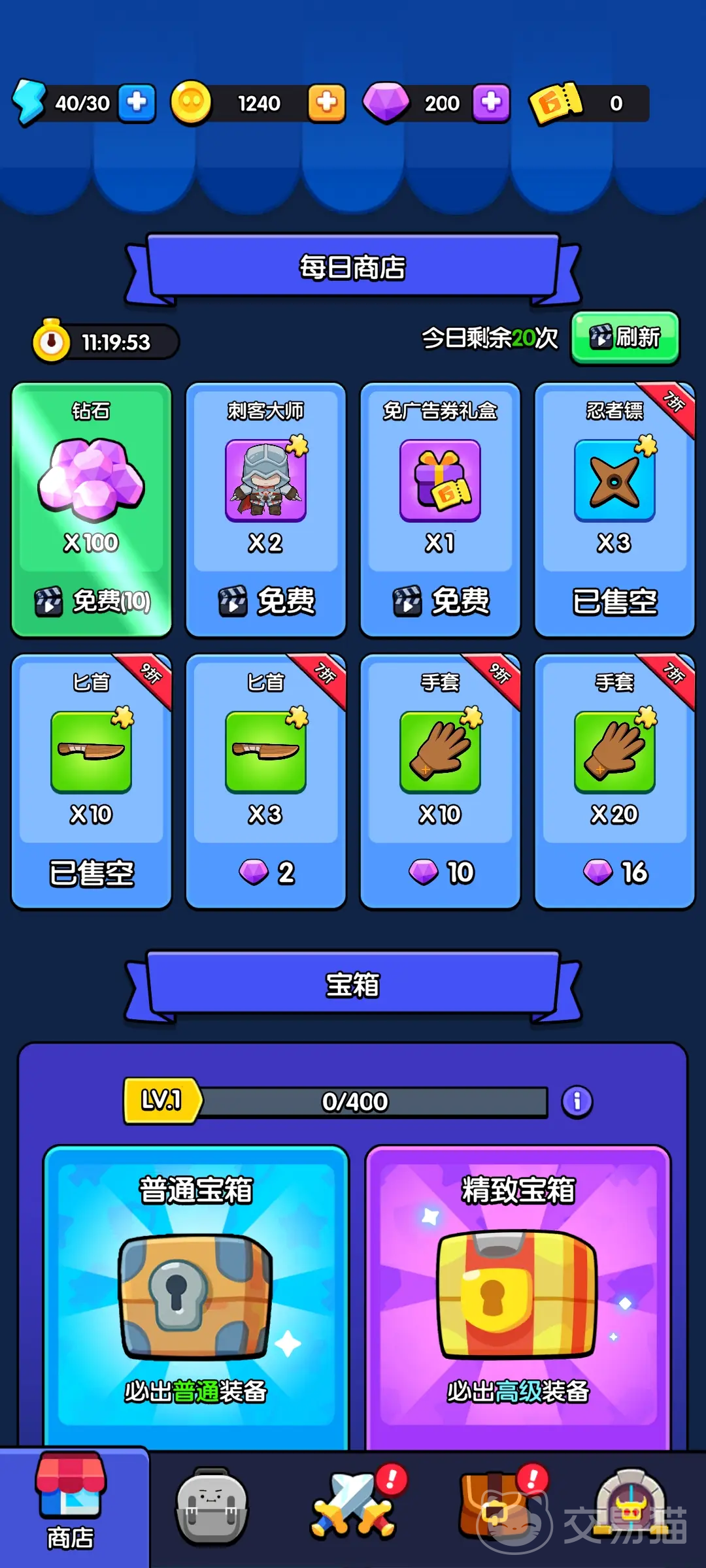Claim the free 钻石 X100 card
The height and width of the screenshot is (1568, 706).
[x=92, y=510]
